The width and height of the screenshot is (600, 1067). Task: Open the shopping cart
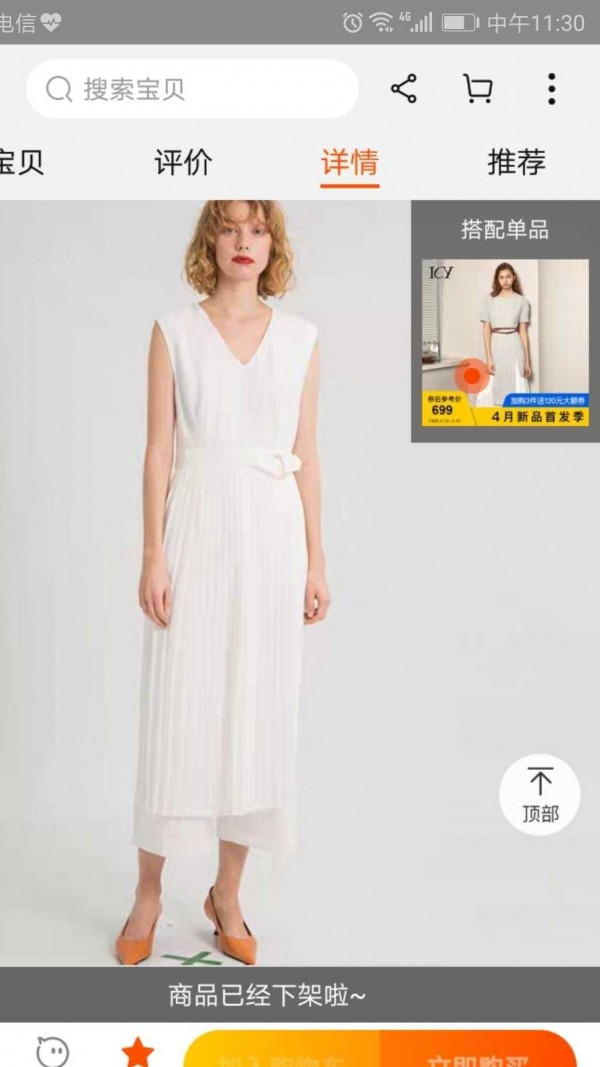coord(478,89)
